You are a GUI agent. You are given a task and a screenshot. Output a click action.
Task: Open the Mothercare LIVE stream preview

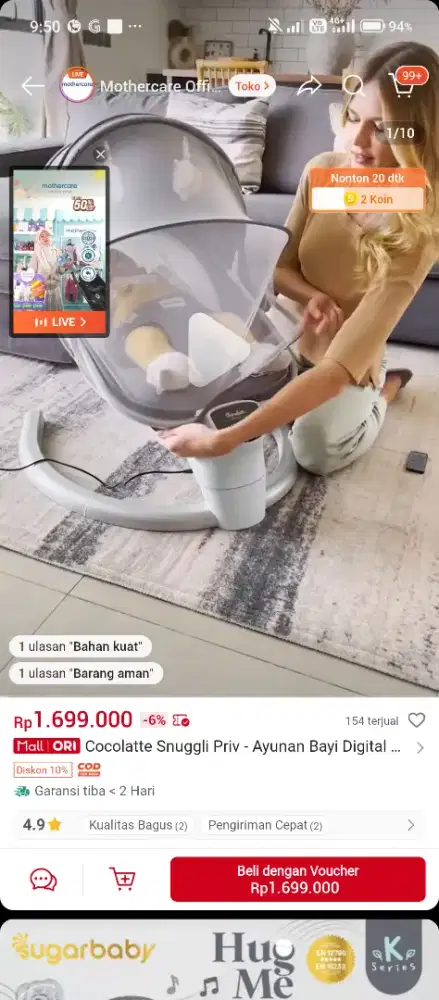[59, 252]
